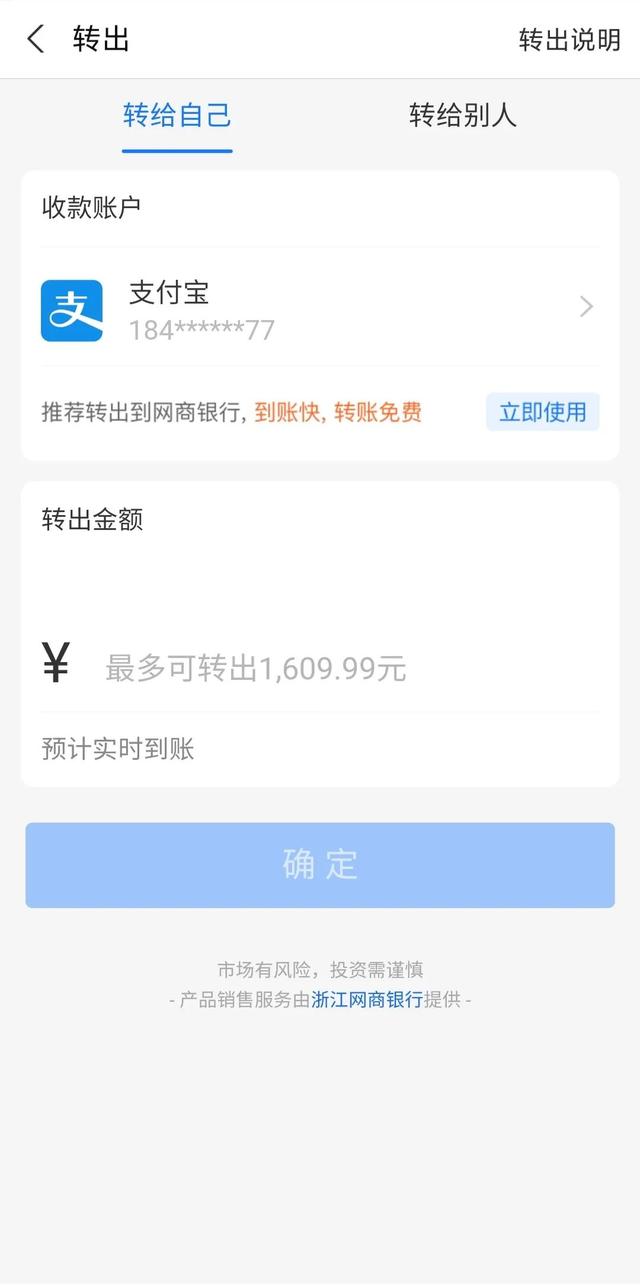Tap the 立即使用 button
The height and width of the screenshot is (1285, 640).
(542, 412)
